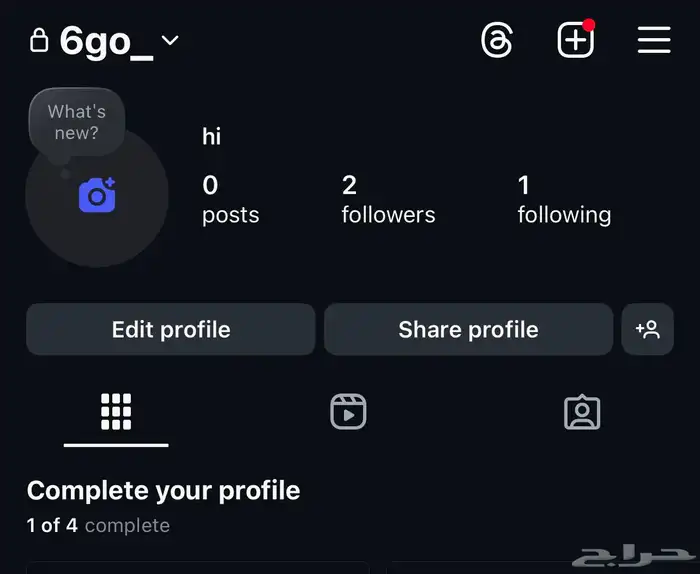This screenshot has height=574, width=700.
Task: Tap Edit profile button
Action: pyautogui.click(x=171, y=330)
